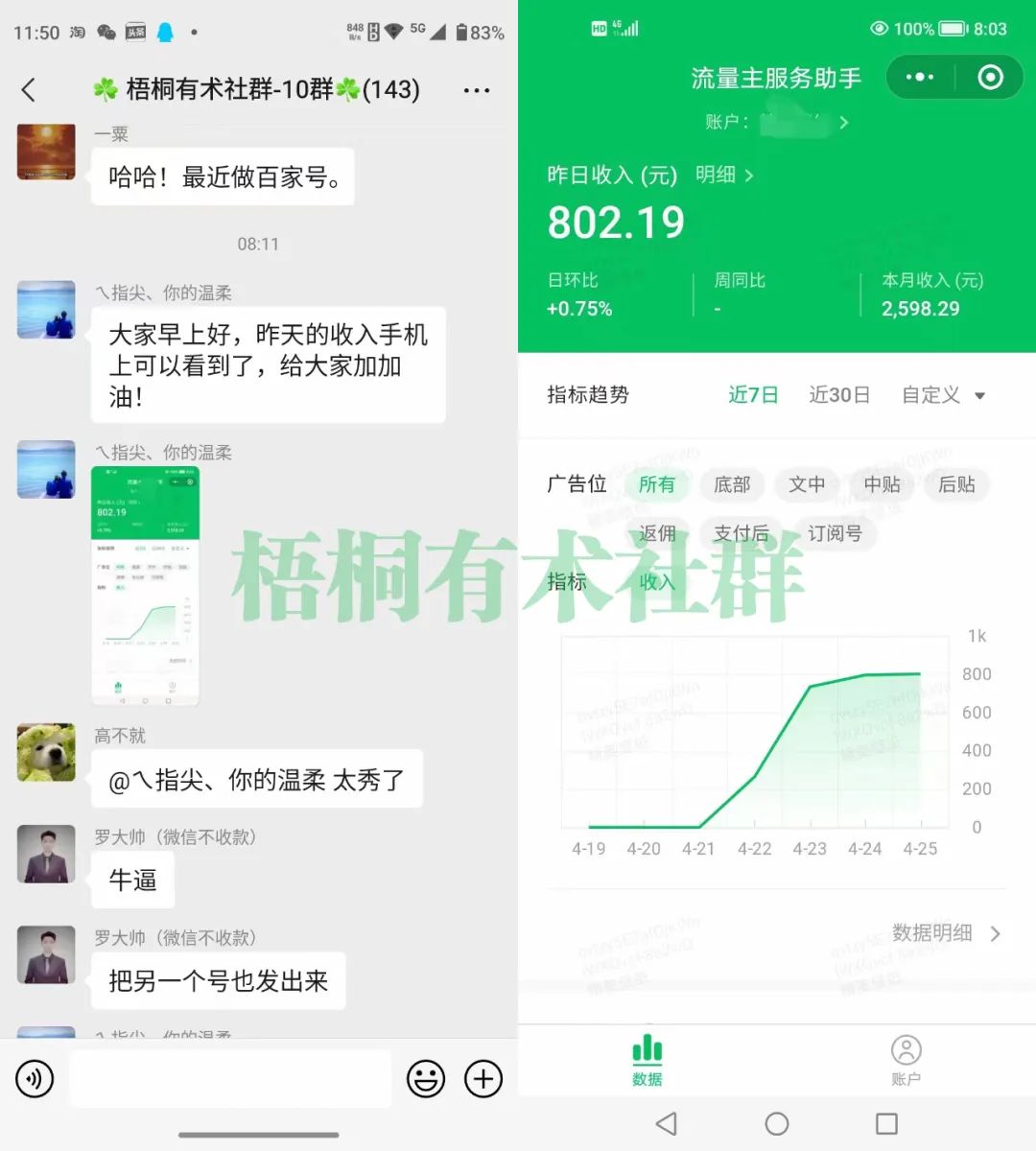Select the 近7日 trend tab

point(752,394)
